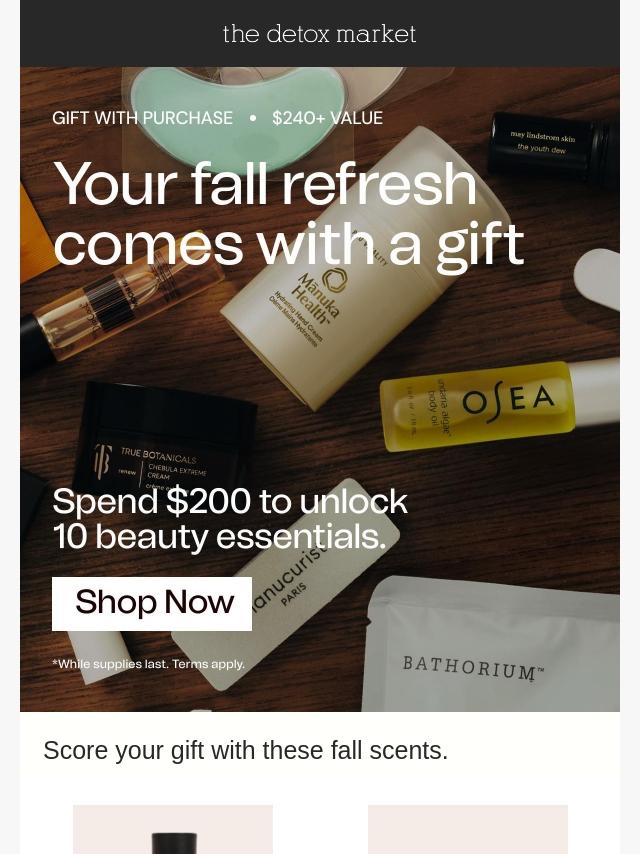The width and height of the screenshot is (640, 854).
Task: Open the product tile with the black bottle
Action: tap(173, 829)
